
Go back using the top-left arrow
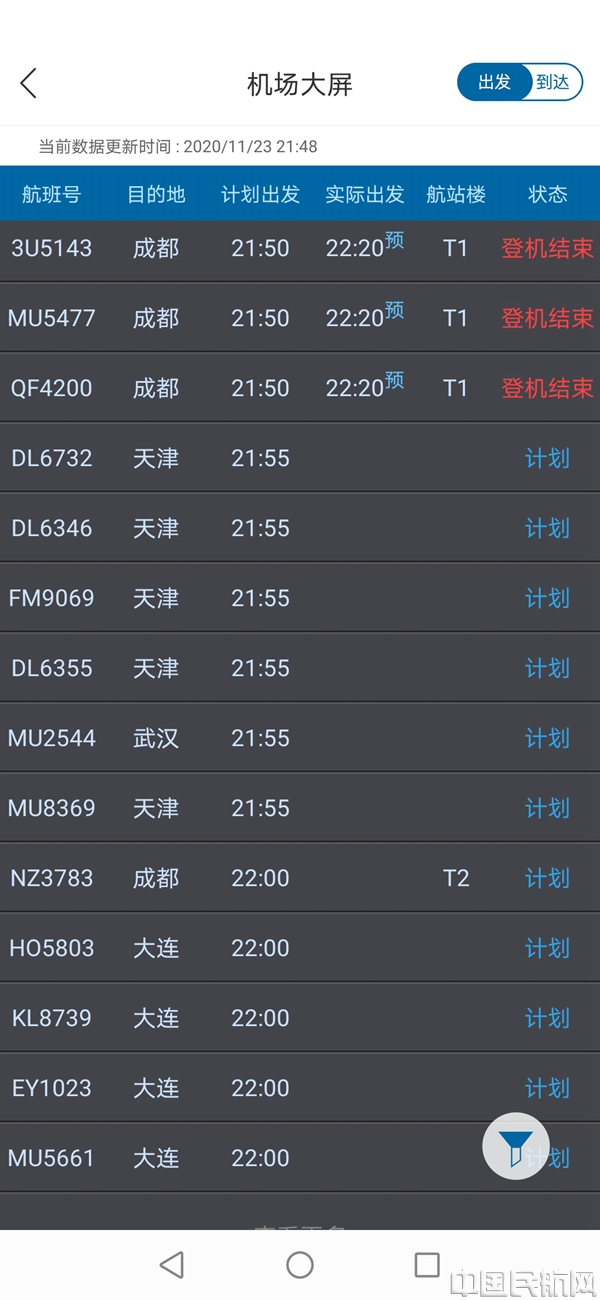point(28,83)
